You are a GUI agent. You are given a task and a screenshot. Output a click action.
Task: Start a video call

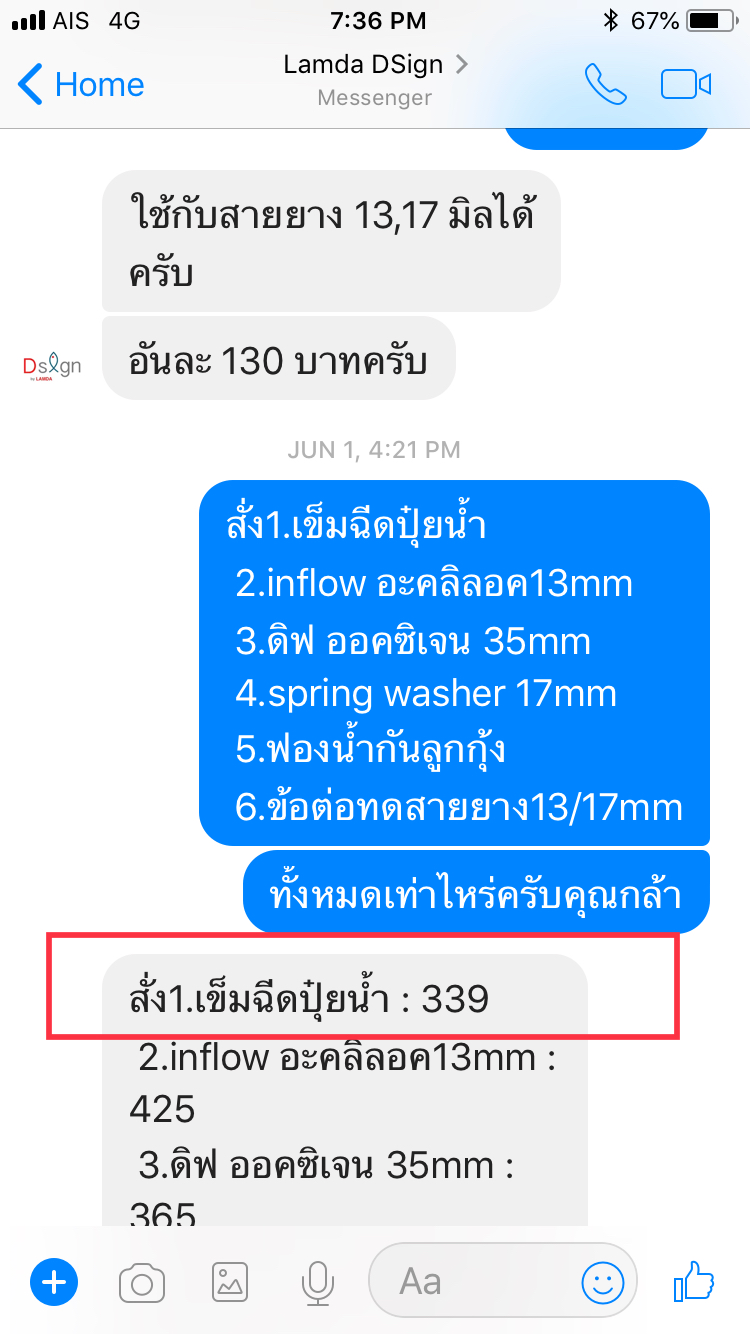coord(686,85)
